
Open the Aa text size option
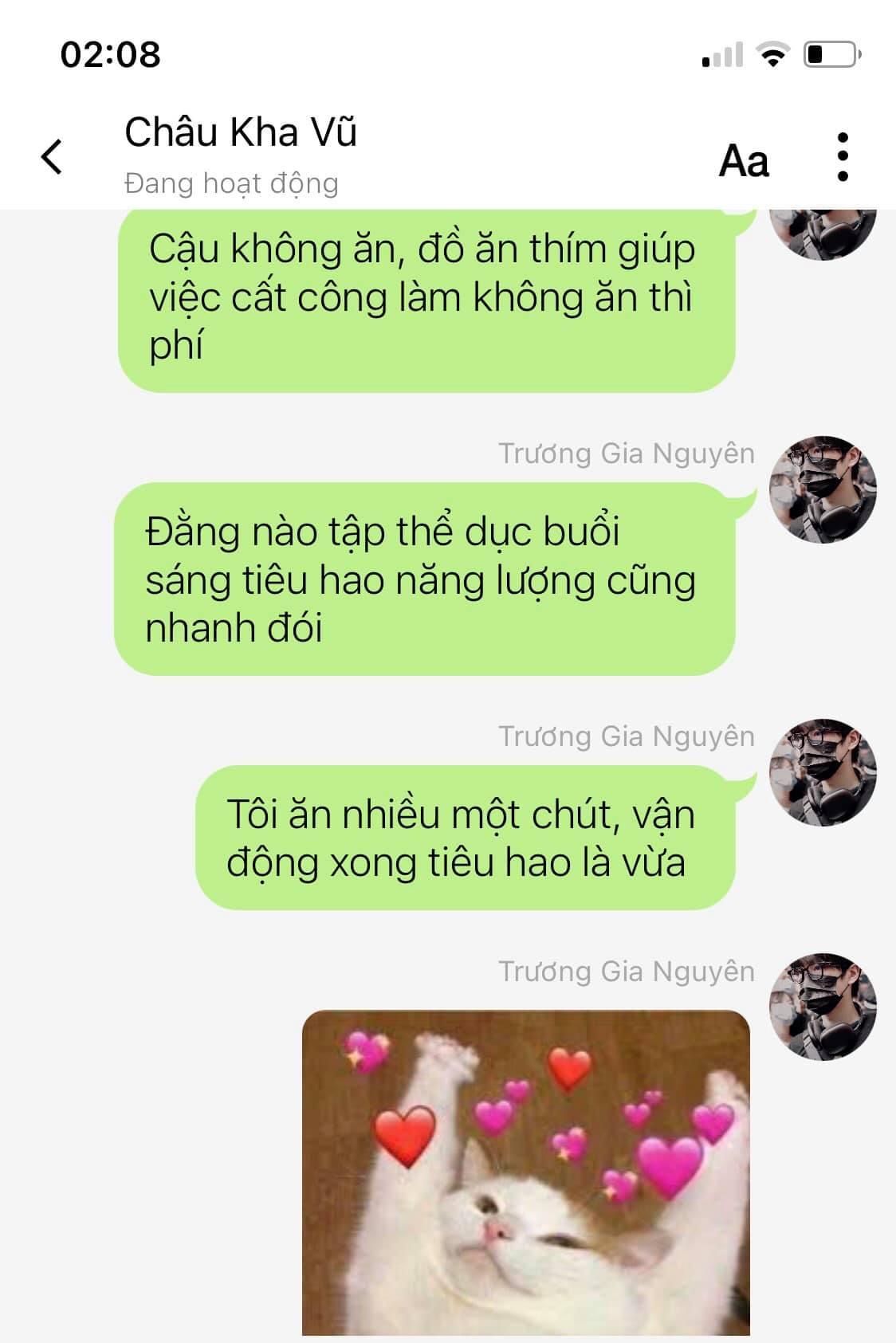pyautogui.click(x=743, y=160)
